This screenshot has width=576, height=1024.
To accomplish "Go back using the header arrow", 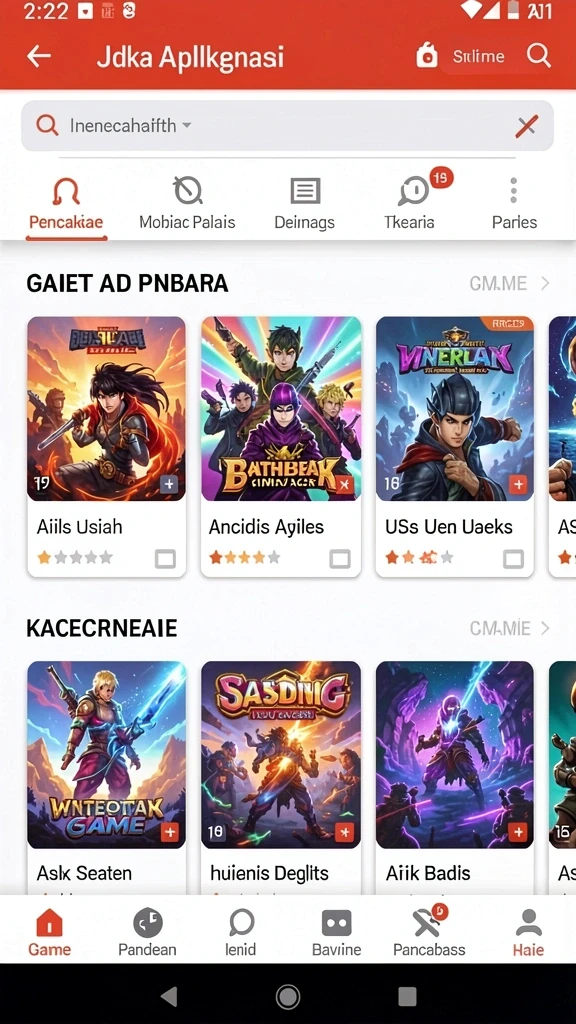I will (x=39, y=56).
